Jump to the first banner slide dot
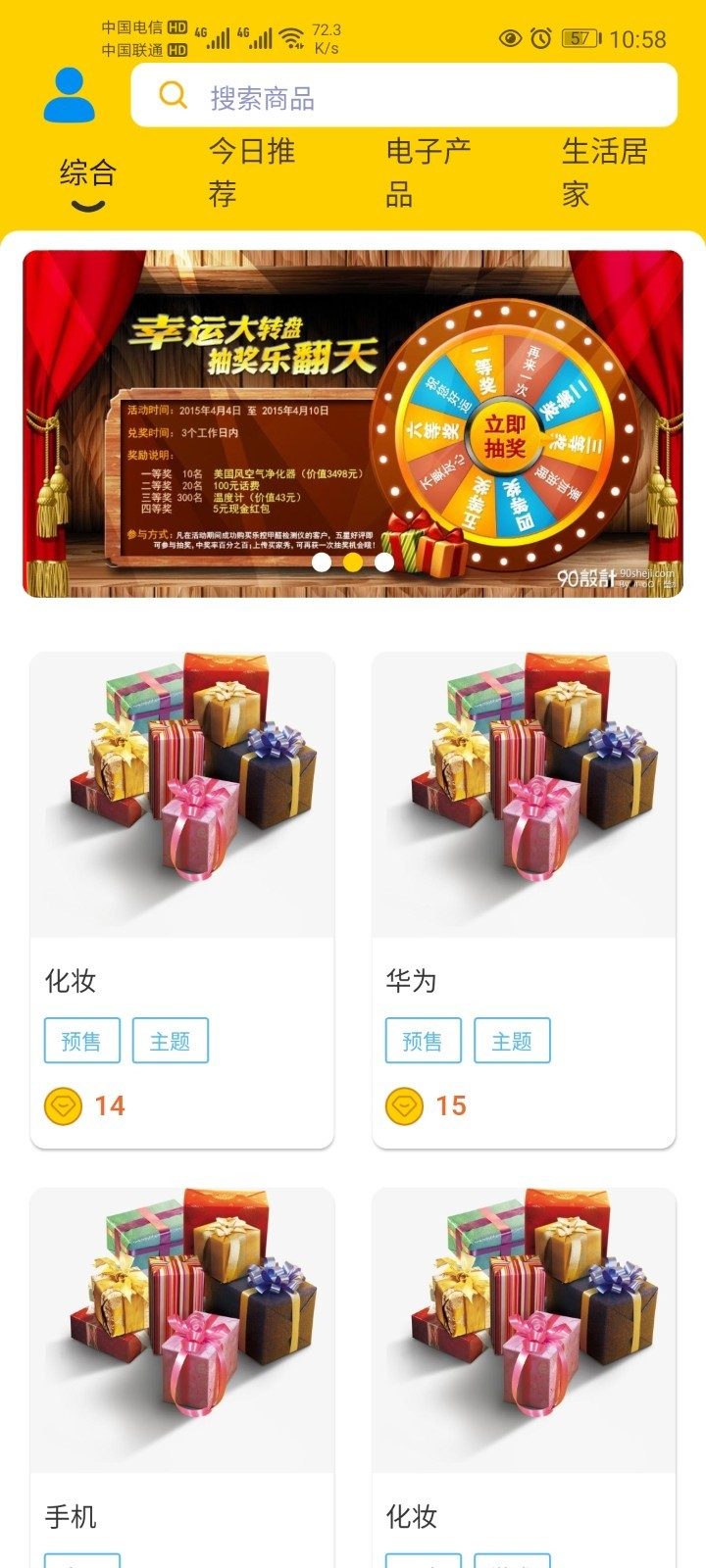Viewport: 706px width, 1568px height. point(322,563)
